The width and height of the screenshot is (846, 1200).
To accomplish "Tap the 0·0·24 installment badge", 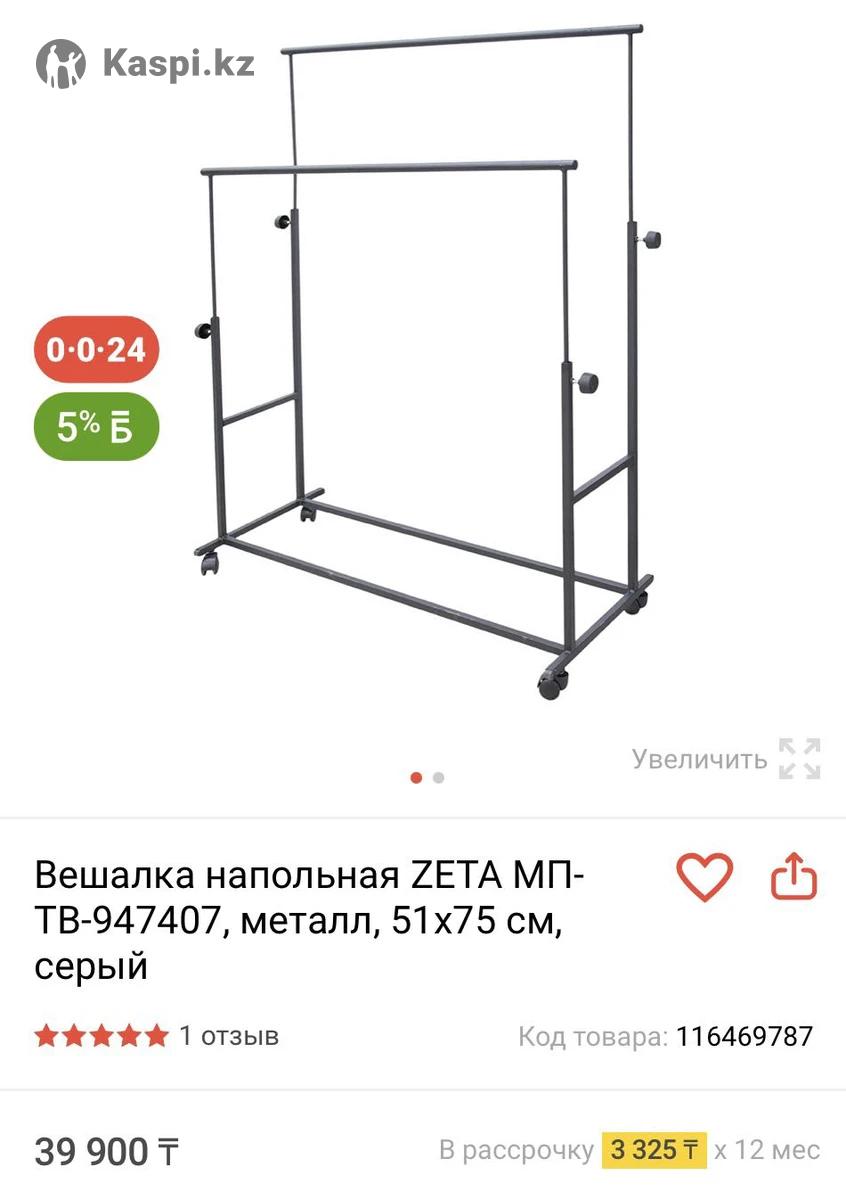I will coord(96,349).
